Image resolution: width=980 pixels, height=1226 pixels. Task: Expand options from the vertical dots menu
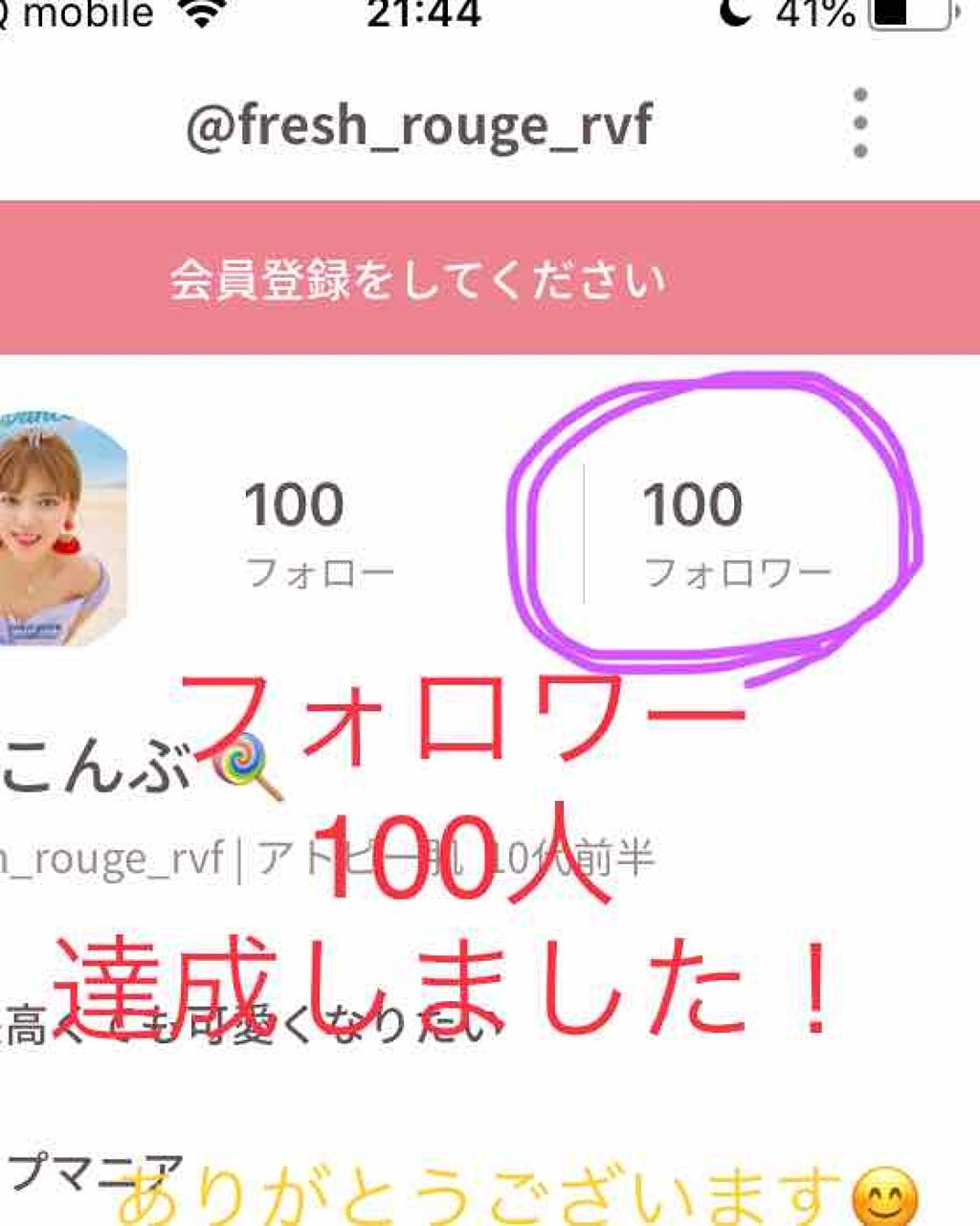tap(860, 123)
